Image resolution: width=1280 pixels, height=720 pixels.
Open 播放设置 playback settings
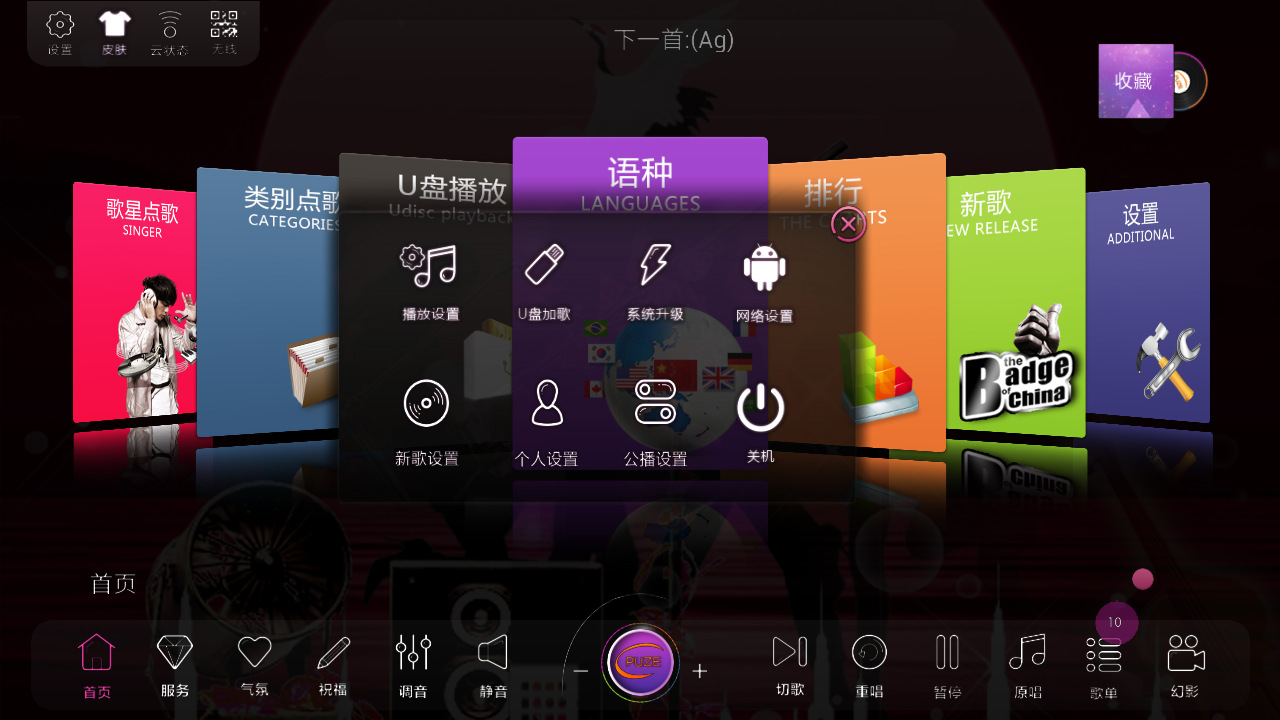tap(430, 281)
